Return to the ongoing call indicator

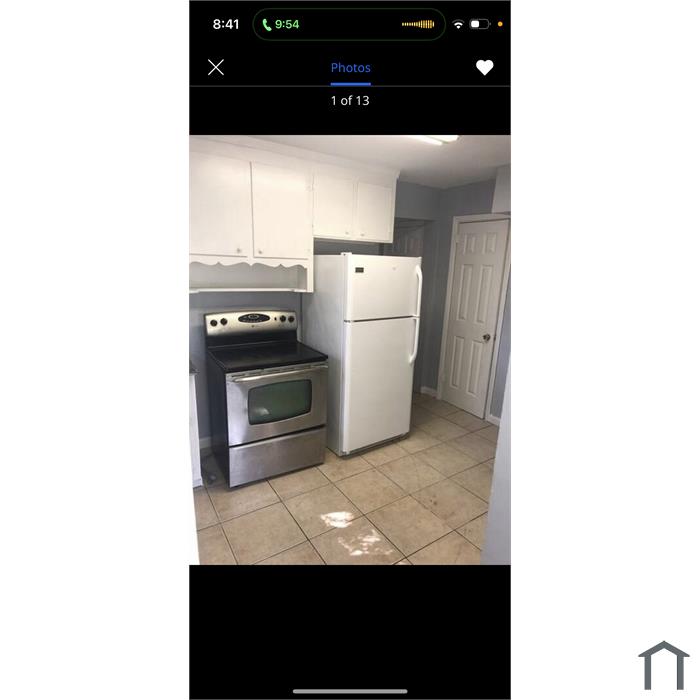(282, 24)
